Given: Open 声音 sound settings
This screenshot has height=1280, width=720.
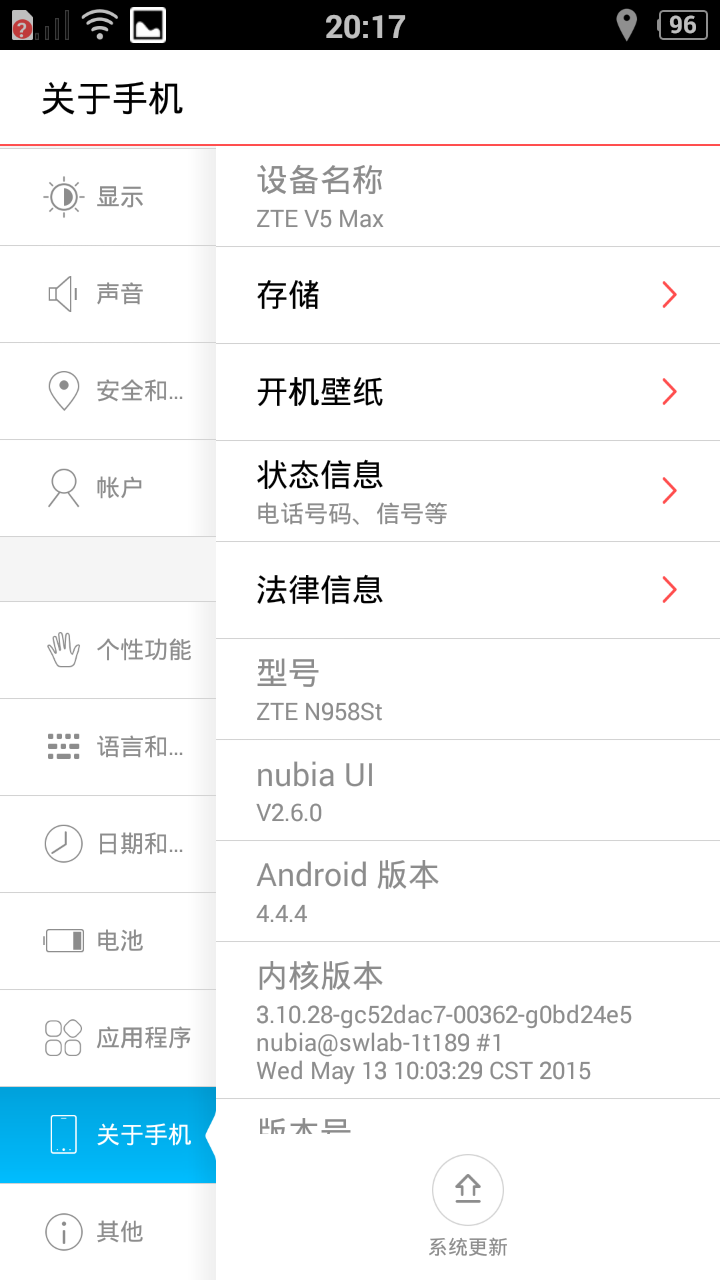Looking at the screenshot, I should click(x=108, y=294).
